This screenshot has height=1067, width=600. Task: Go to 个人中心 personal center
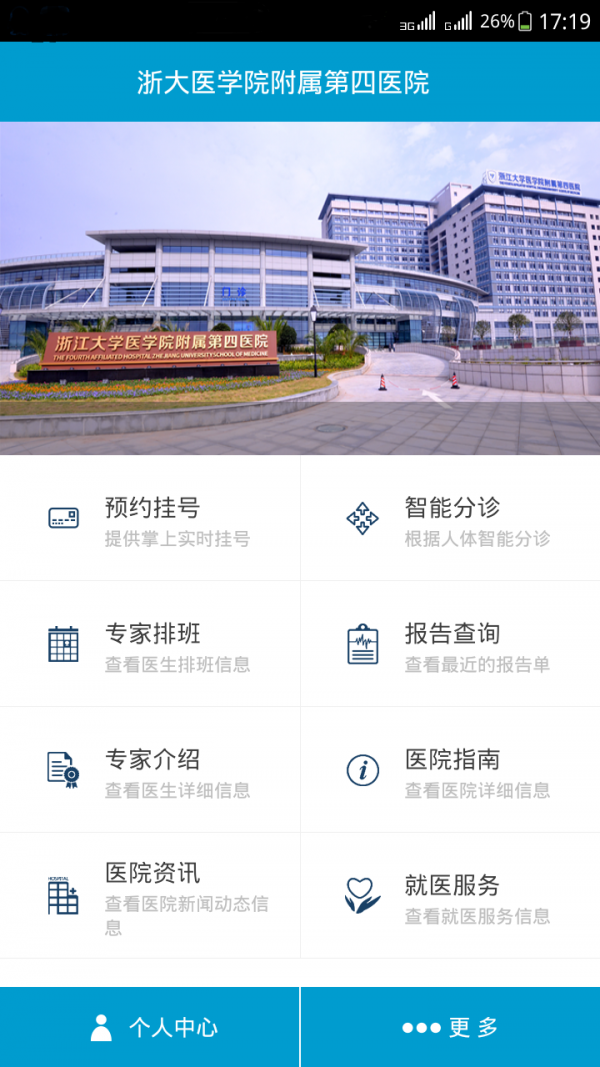[x=150, y=1027]
